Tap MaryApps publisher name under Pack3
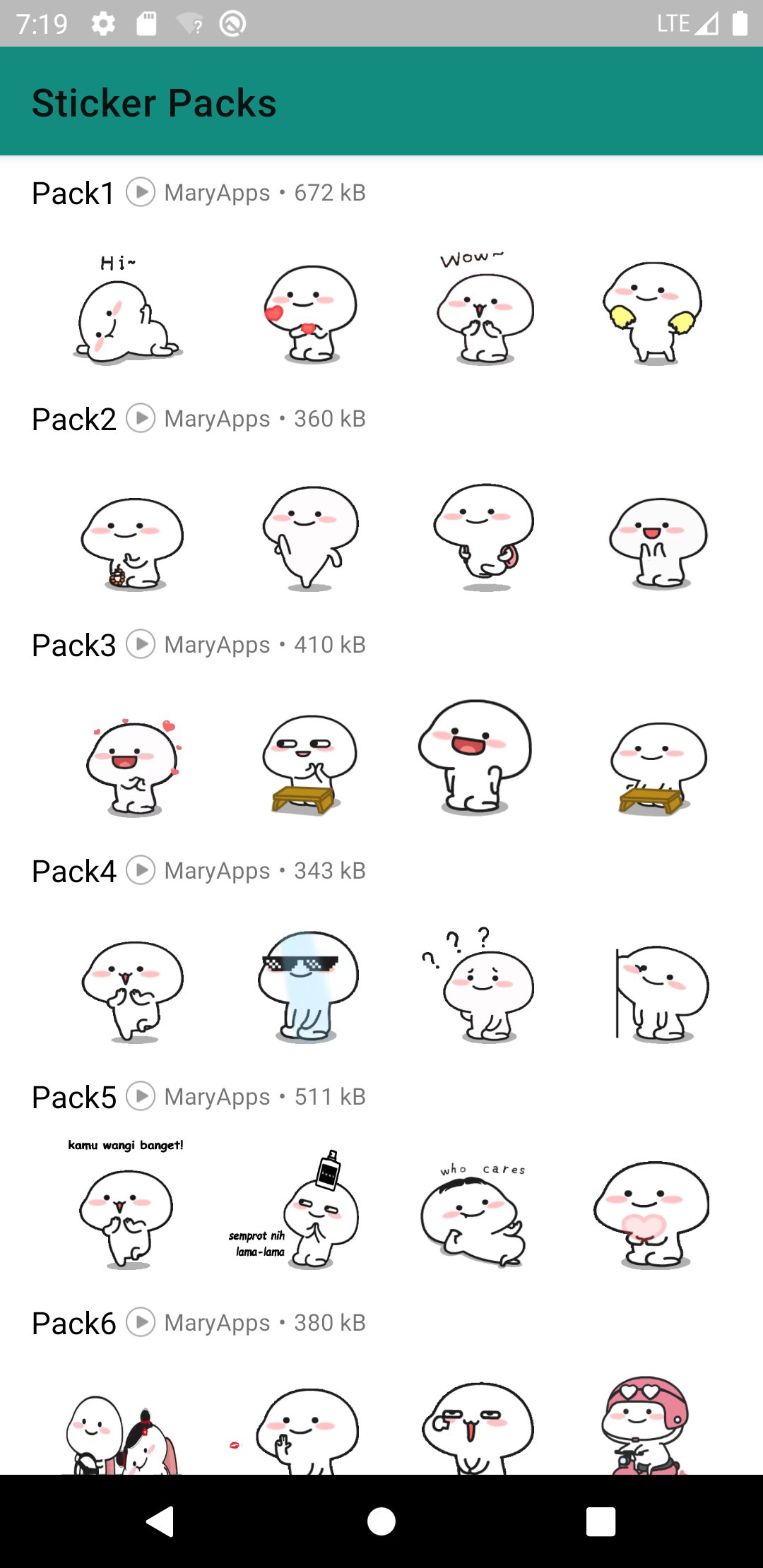763x1568 pixels. coord(215,644)
